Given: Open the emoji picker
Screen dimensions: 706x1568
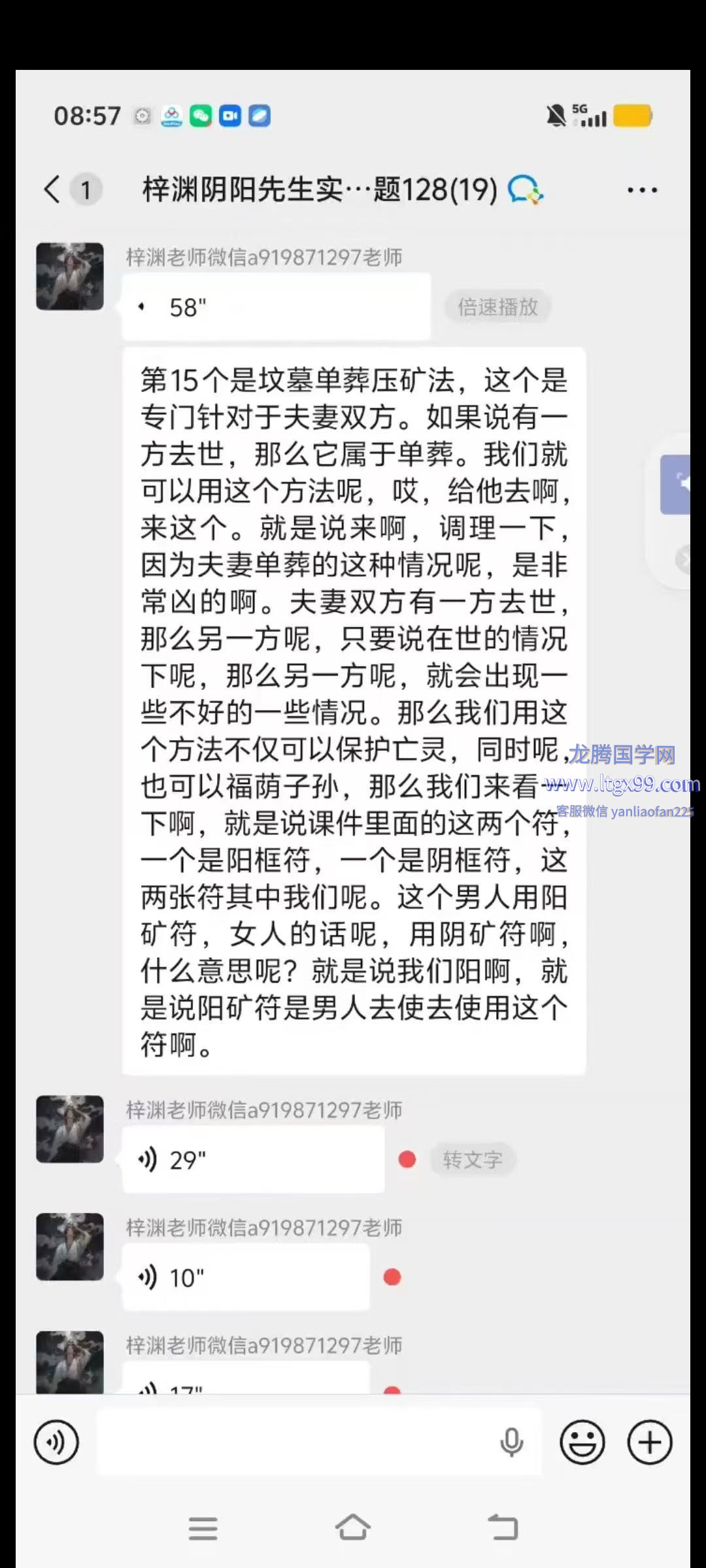Looking at the screenshot, I should (x=582, y=1442).
